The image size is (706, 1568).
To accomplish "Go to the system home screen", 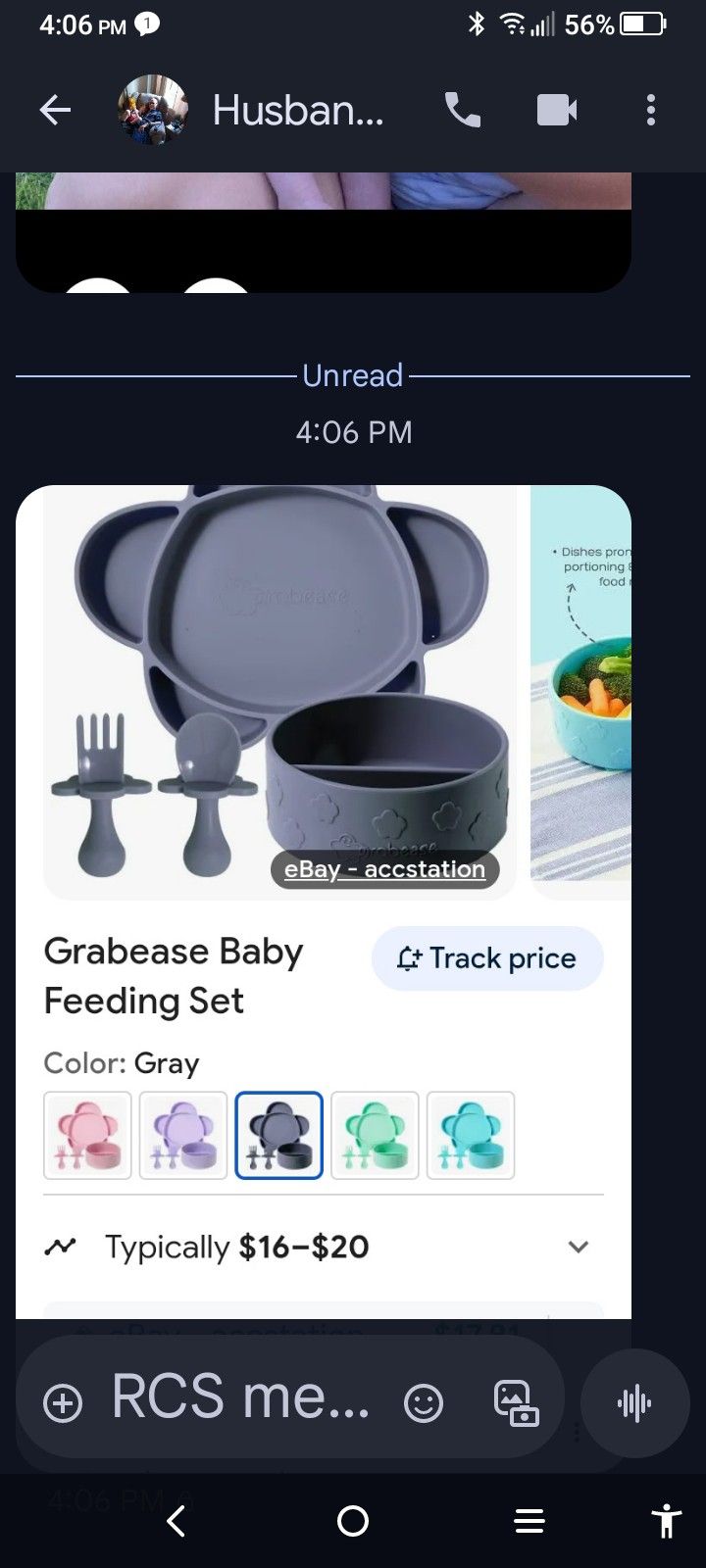I will [x=353, y=1521].
